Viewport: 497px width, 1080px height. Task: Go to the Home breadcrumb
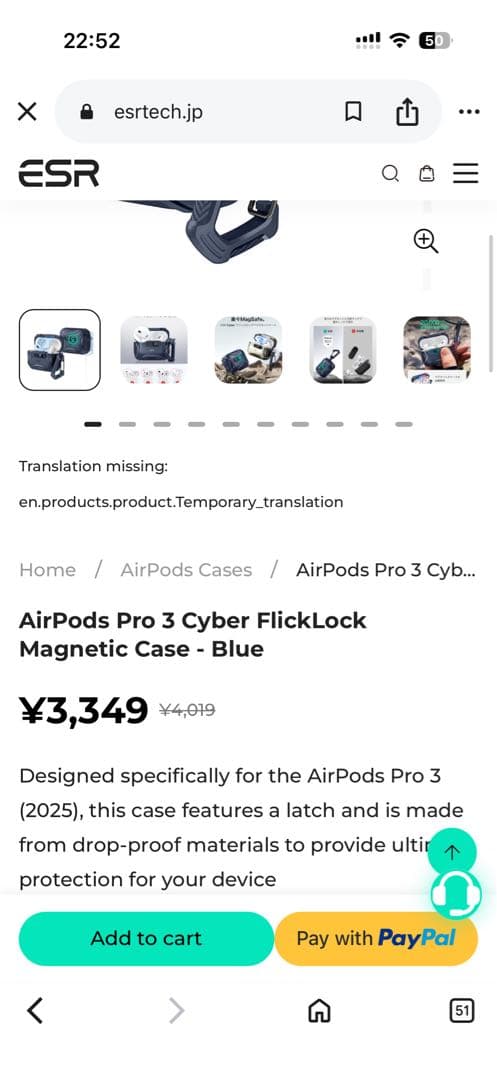coord(47,570)
